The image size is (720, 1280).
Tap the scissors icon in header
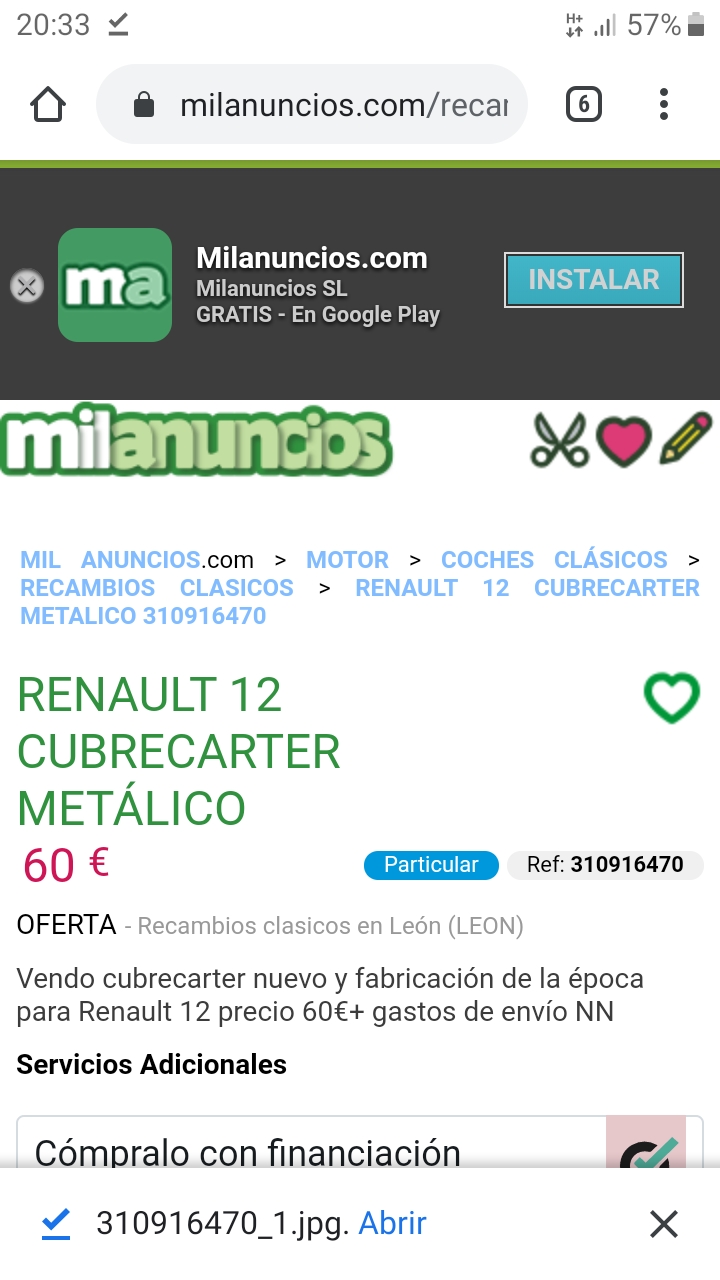point(558,440)
